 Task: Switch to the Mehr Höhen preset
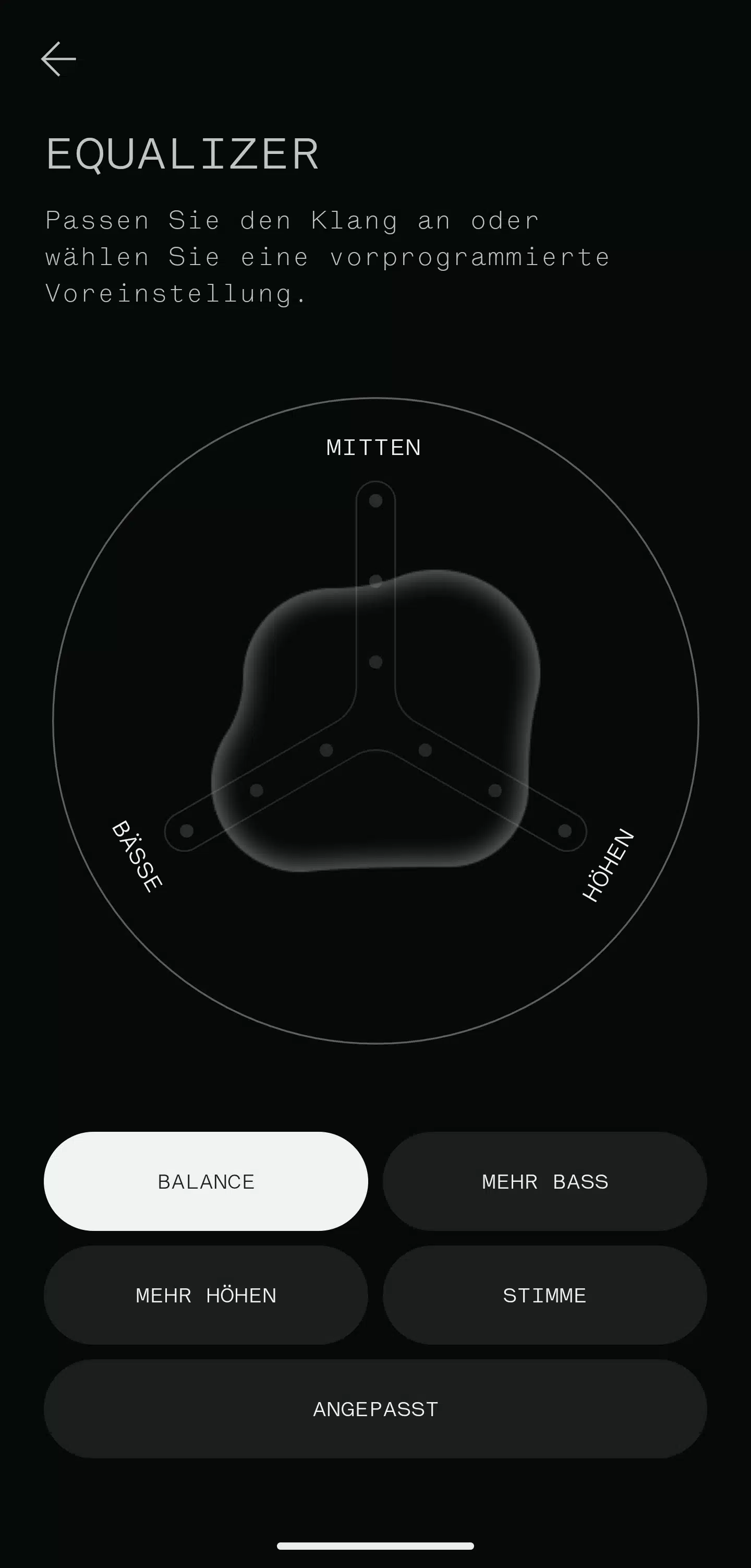[x=205, y=1295]
